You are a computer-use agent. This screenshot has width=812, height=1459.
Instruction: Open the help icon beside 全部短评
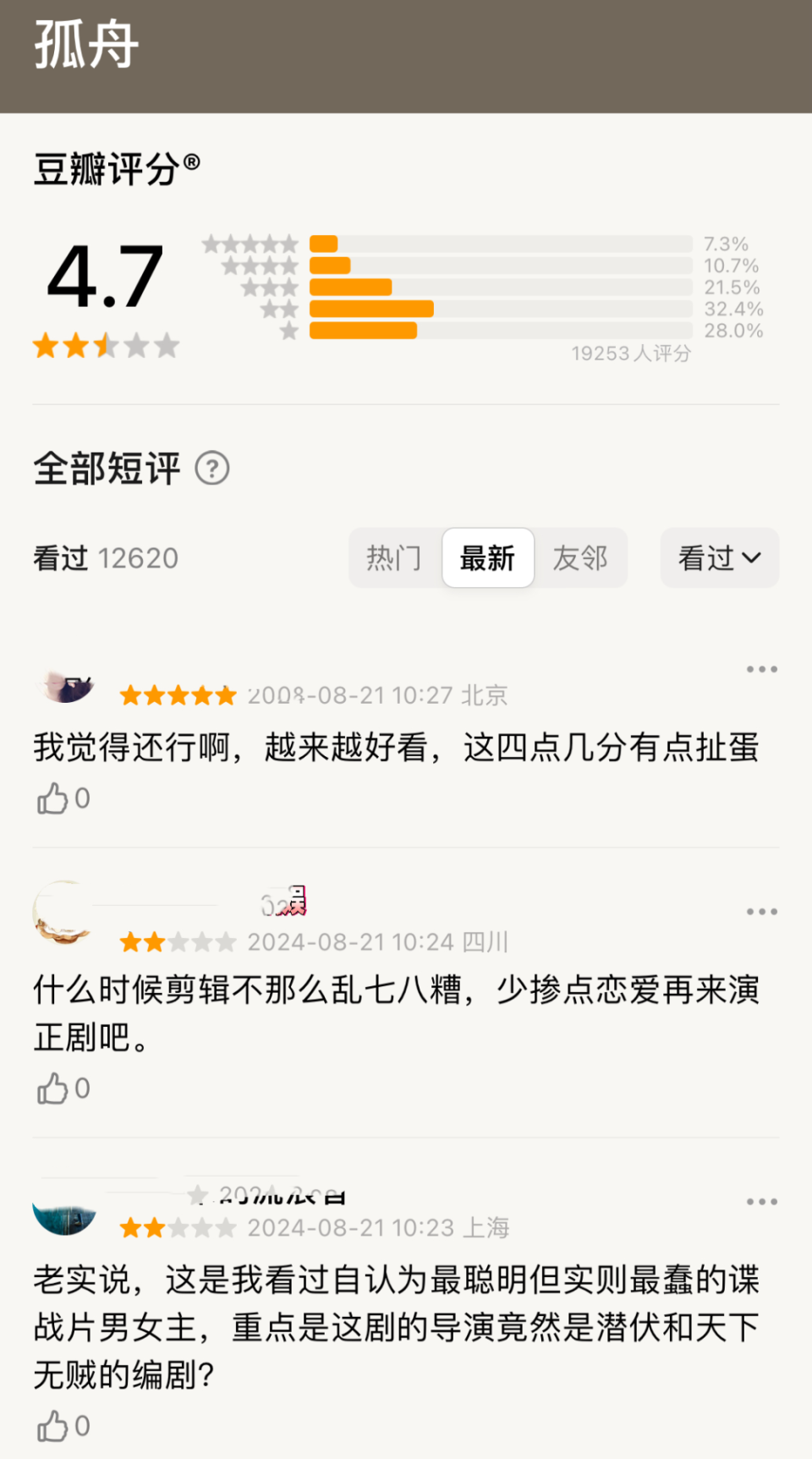pyautogui.click(x=212, y=468)
